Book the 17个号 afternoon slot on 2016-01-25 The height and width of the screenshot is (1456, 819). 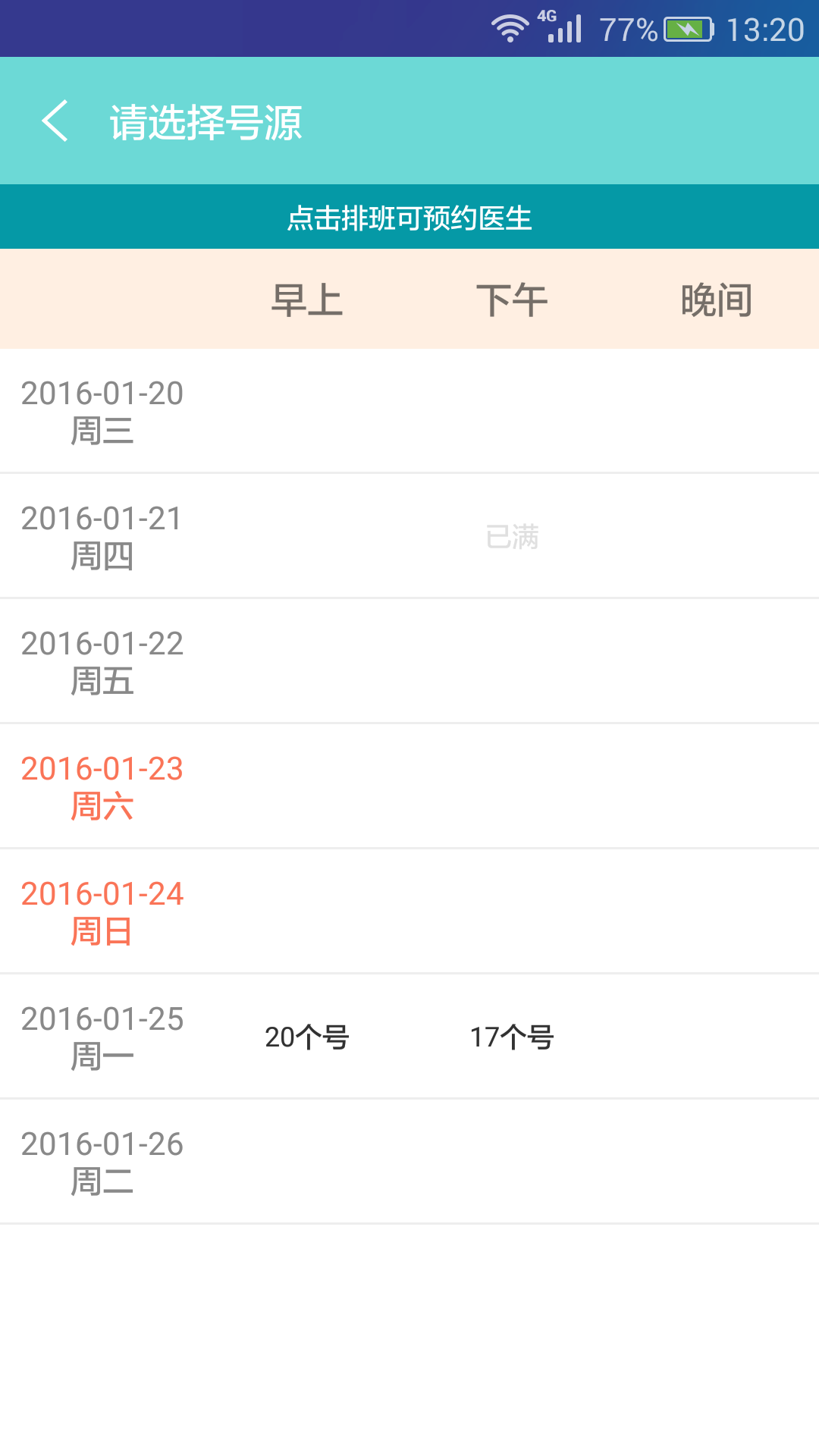click(512, 1037)
